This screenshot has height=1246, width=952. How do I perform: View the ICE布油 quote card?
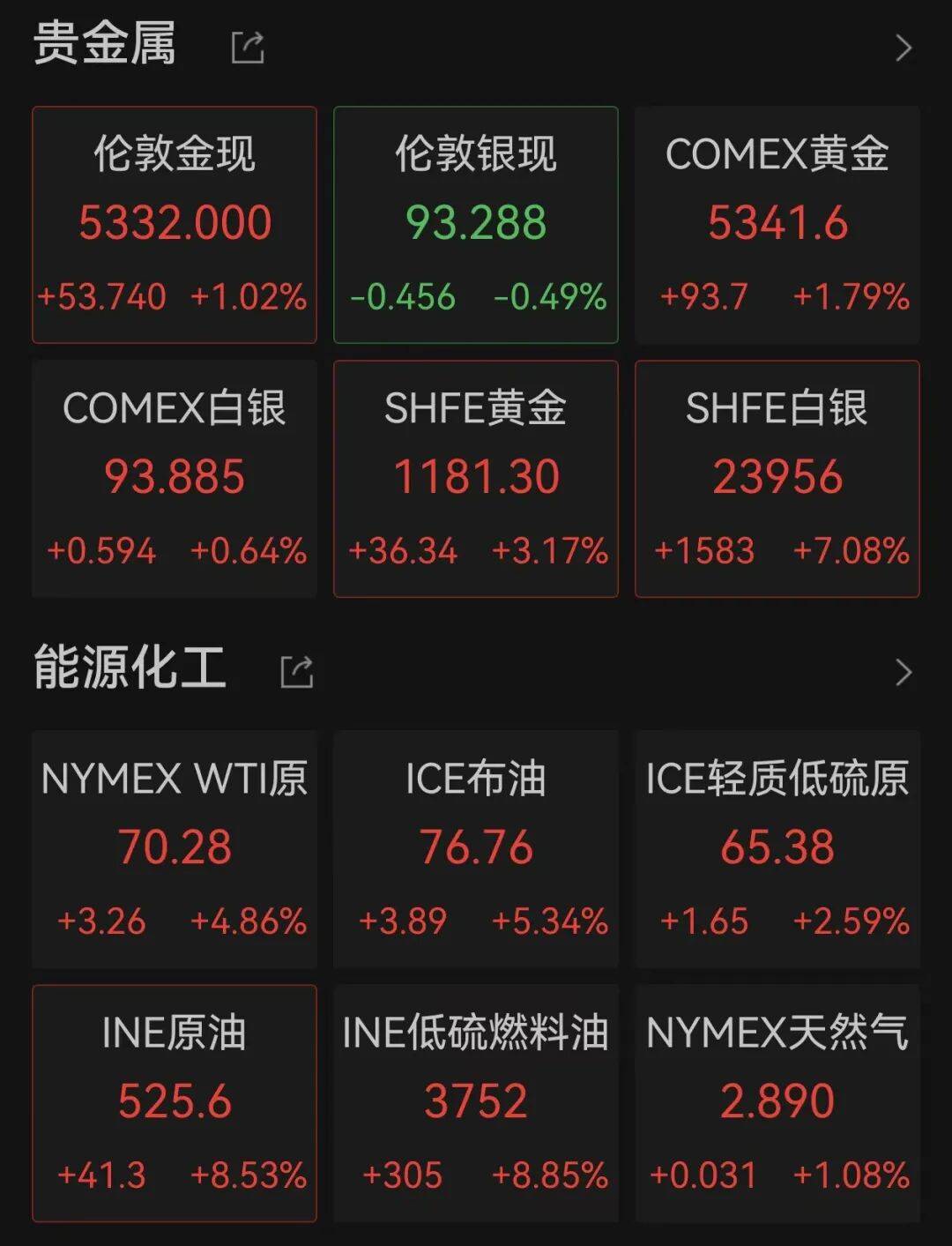(476, 848)
